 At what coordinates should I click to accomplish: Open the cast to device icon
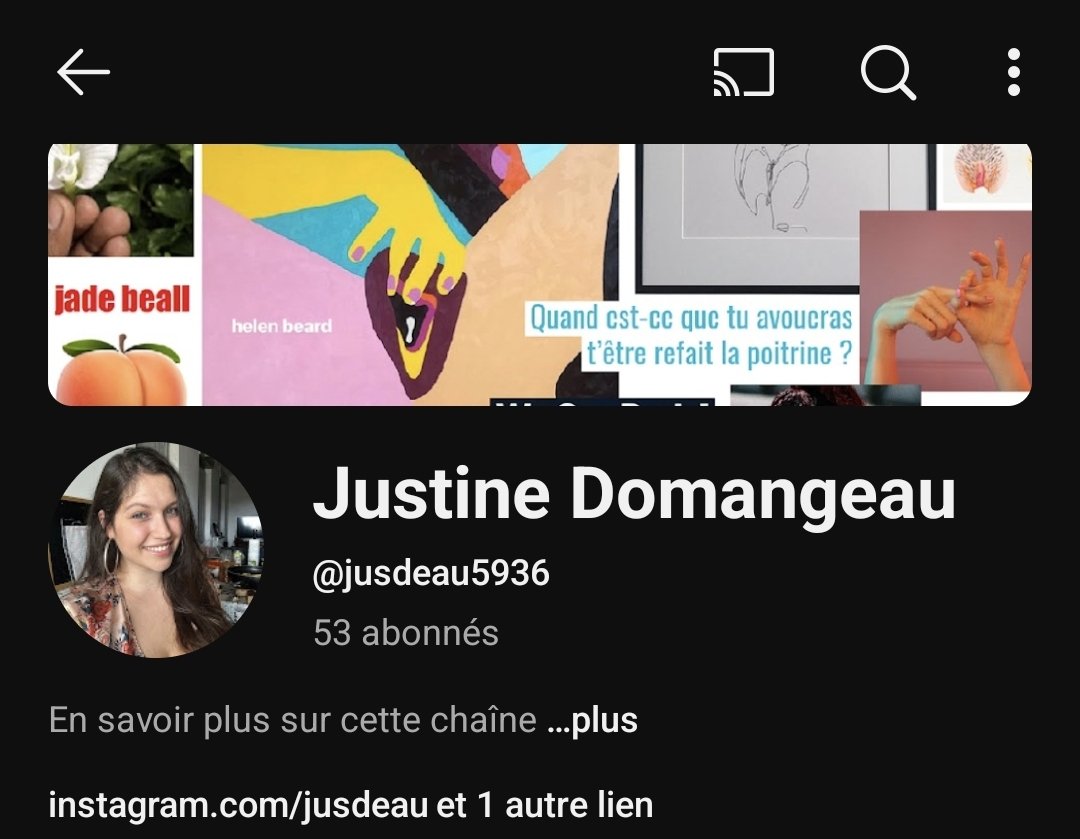point(743,73)
